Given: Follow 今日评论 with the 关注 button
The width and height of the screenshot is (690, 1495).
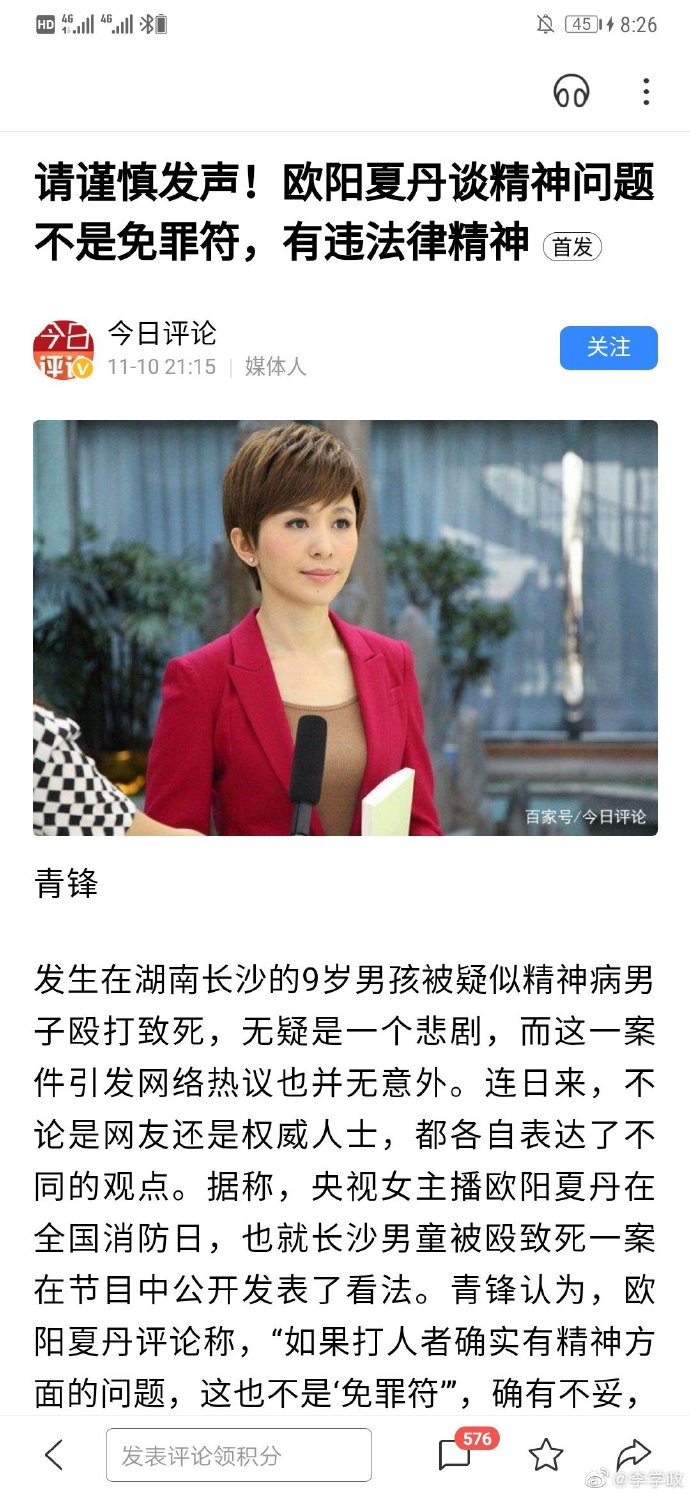Looking at the screenshot, I should [x=608, y=348].
